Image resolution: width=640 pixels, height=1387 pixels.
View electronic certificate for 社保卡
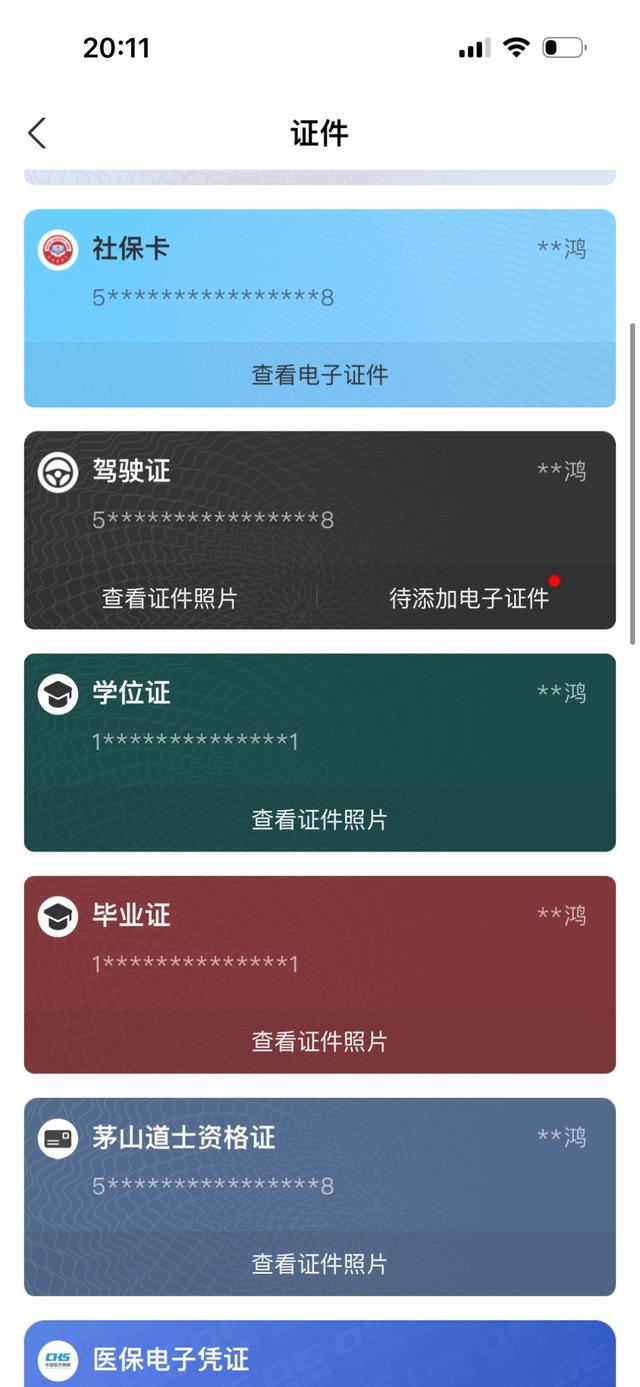coord(319,375)
